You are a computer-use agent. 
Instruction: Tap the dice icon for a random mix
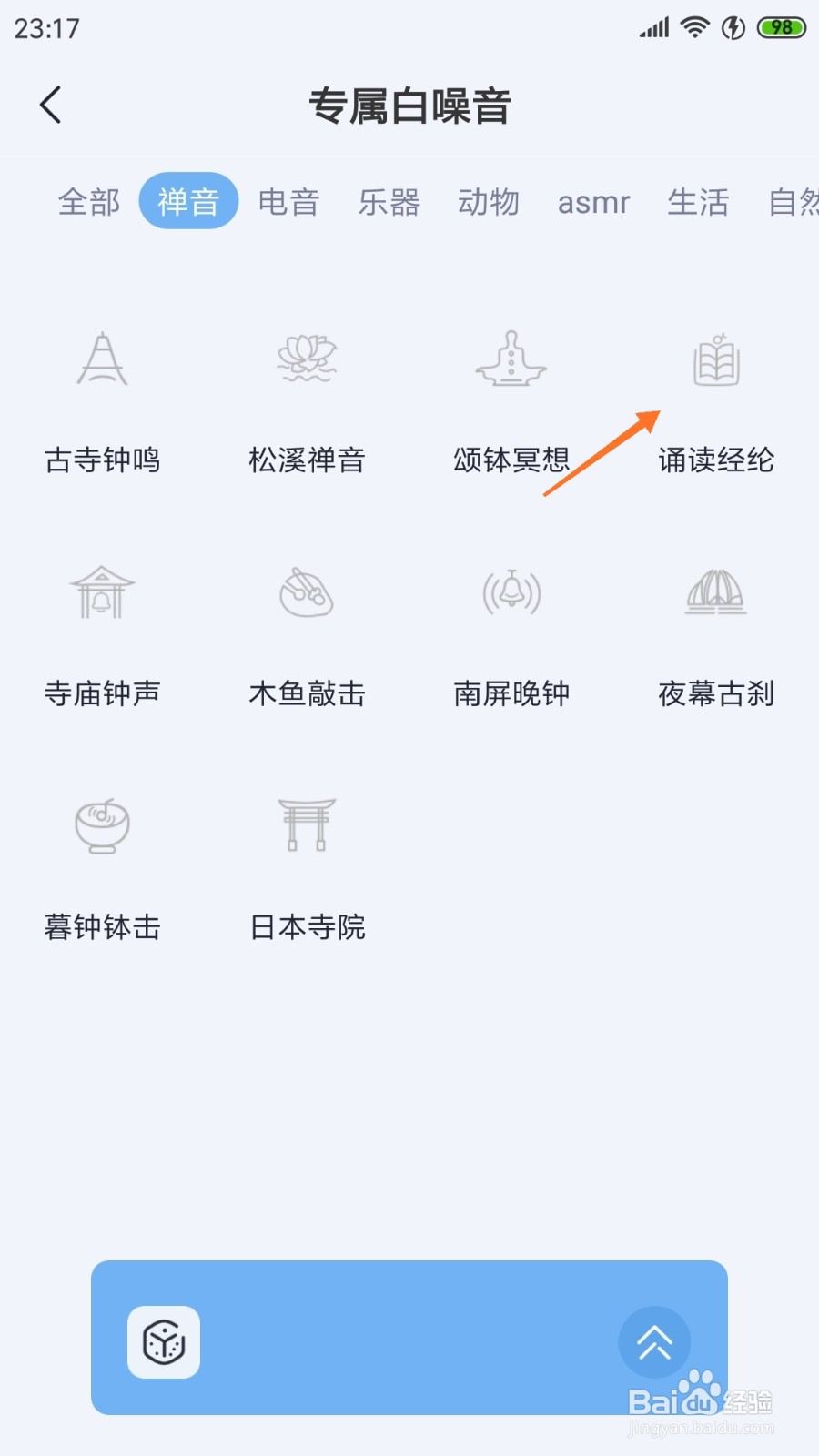(164, 1342)
